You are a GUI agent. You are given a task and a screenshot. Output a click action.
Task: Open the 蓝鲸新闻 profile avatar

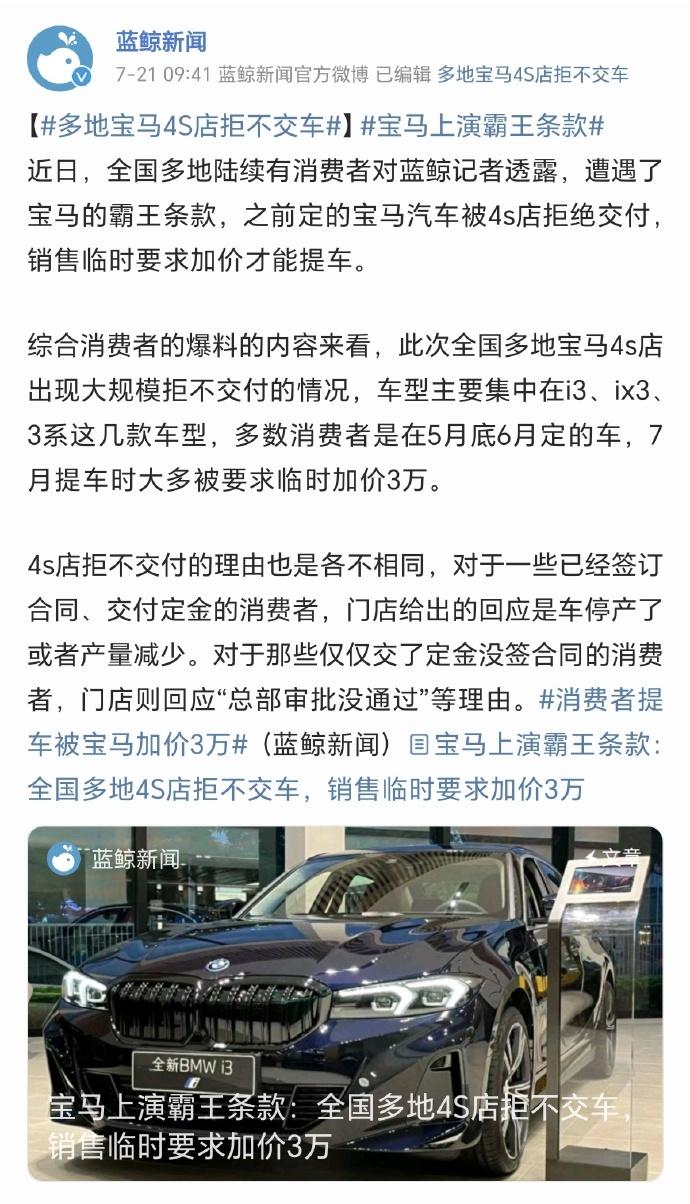(x=60, y=58)
